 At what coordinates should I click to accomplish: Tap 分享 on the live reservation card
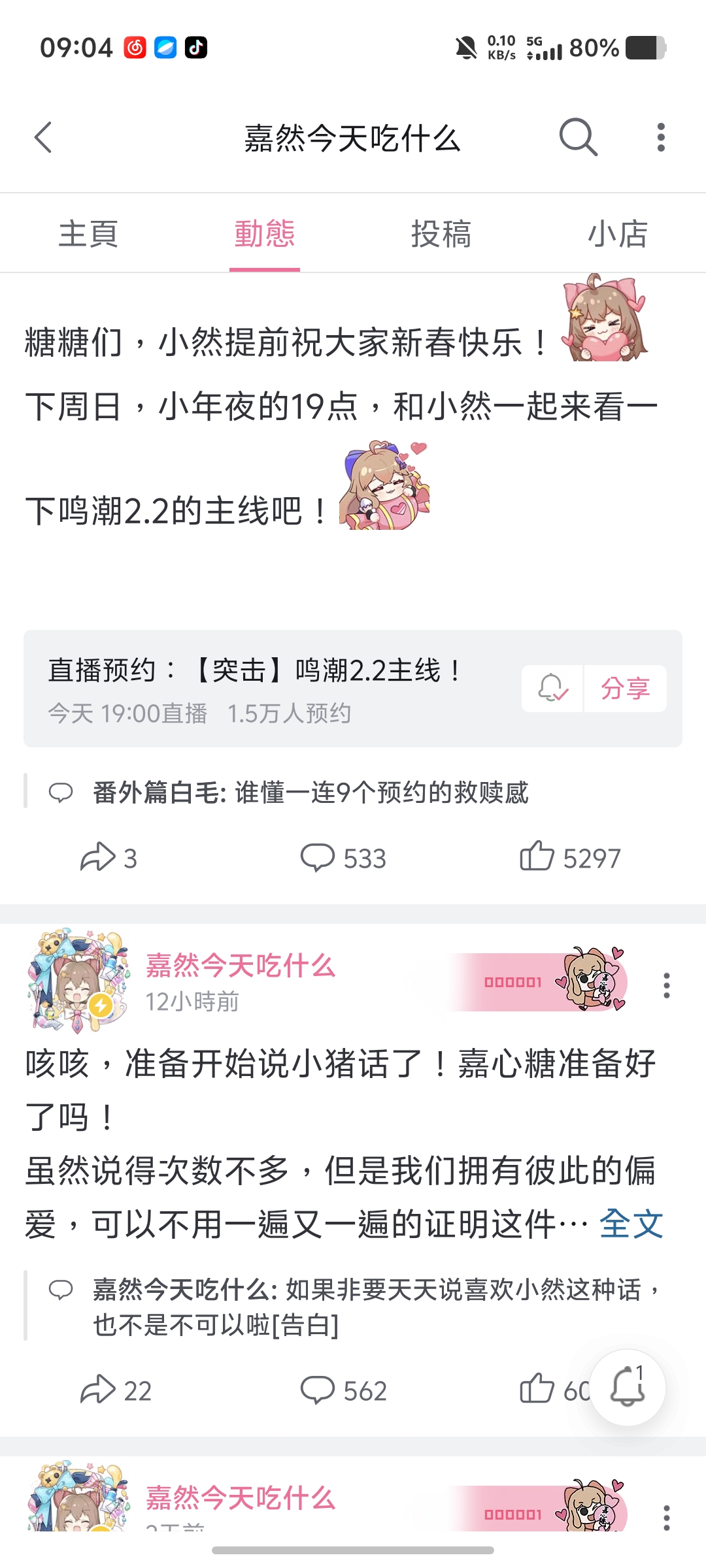pyautogui.click(x=625, y=688)
